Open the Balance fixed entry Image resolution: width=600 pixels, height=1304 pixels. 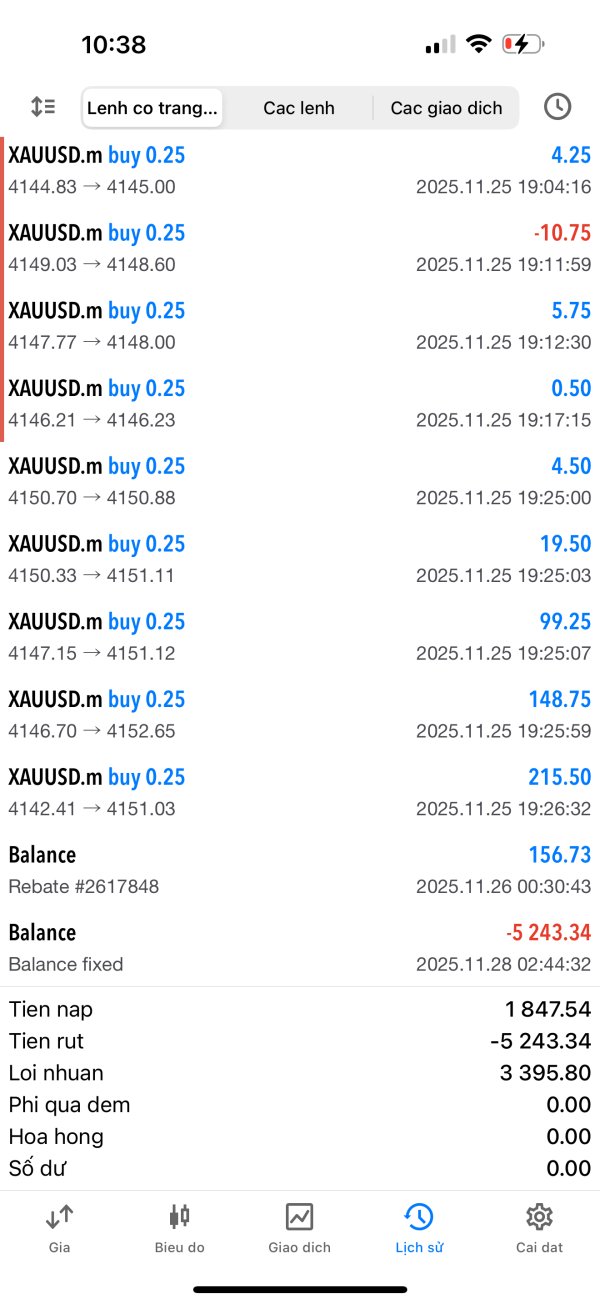300,948
